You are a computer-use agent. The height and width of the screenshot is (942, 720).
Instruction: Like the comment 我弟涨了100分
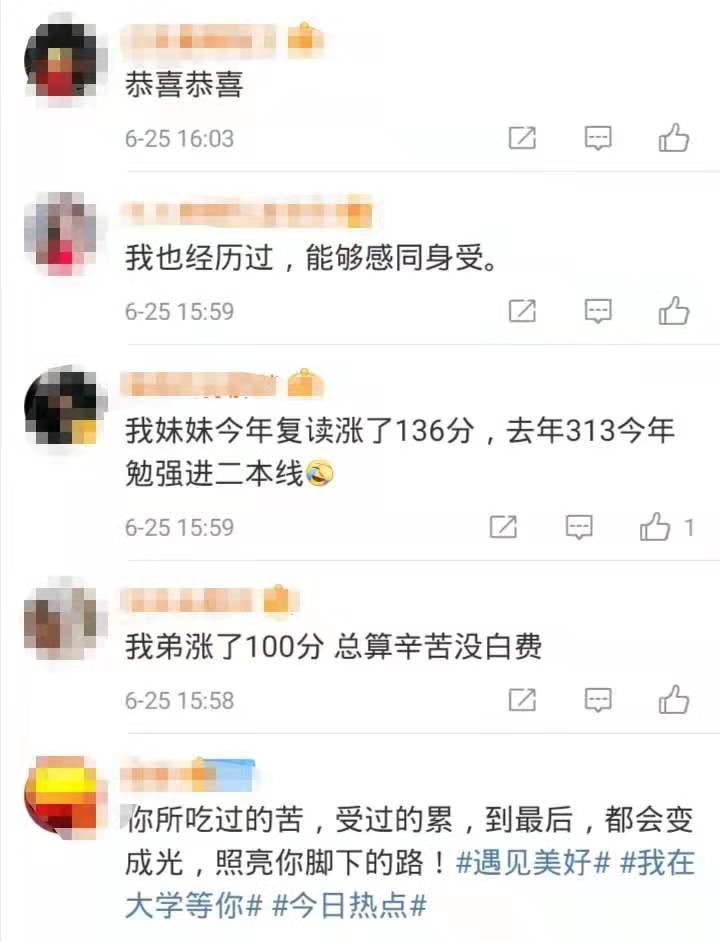[674, 699]
